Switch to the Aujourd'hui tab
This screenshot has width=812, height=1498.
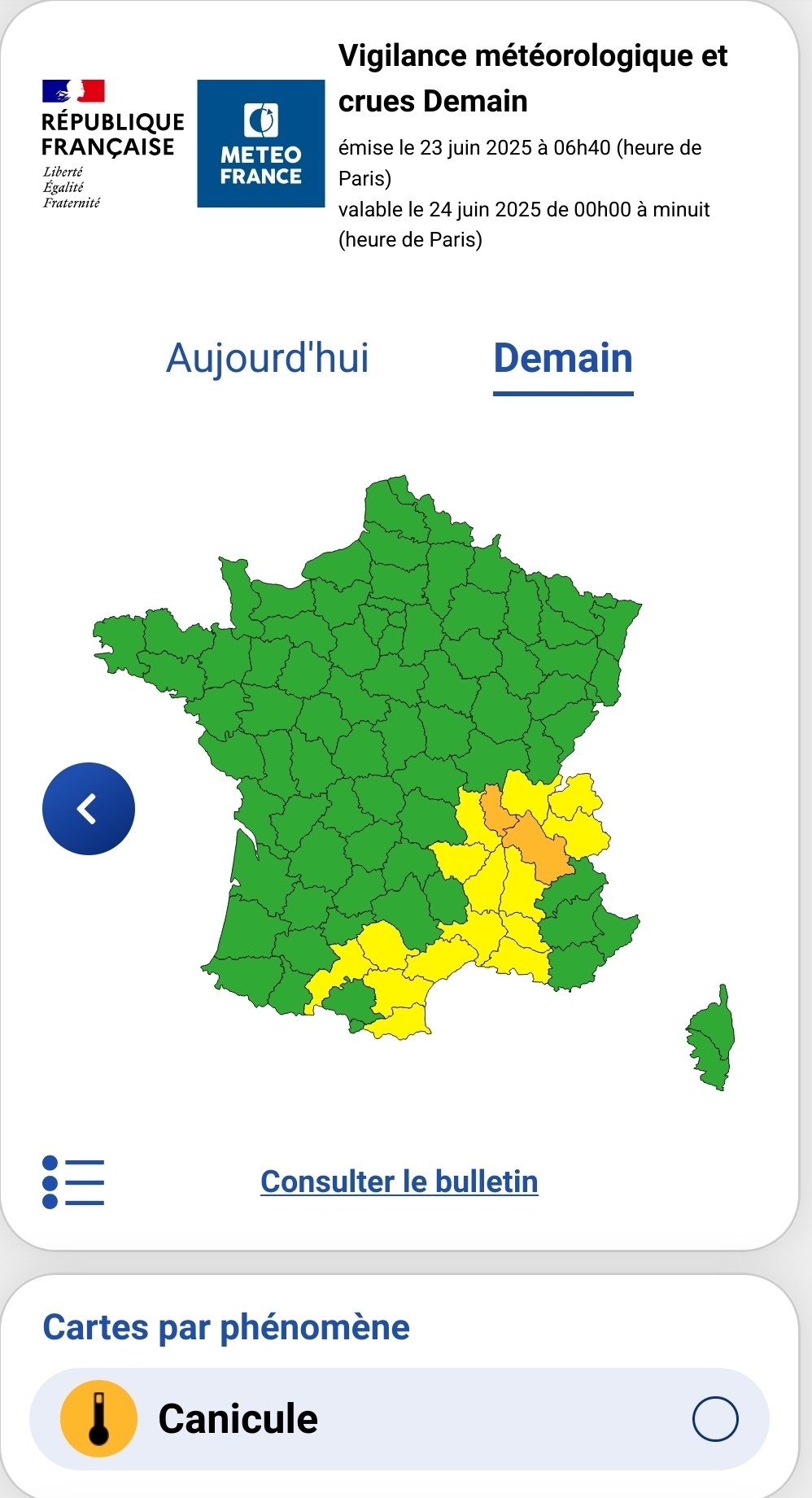click(x=268, y=359)
